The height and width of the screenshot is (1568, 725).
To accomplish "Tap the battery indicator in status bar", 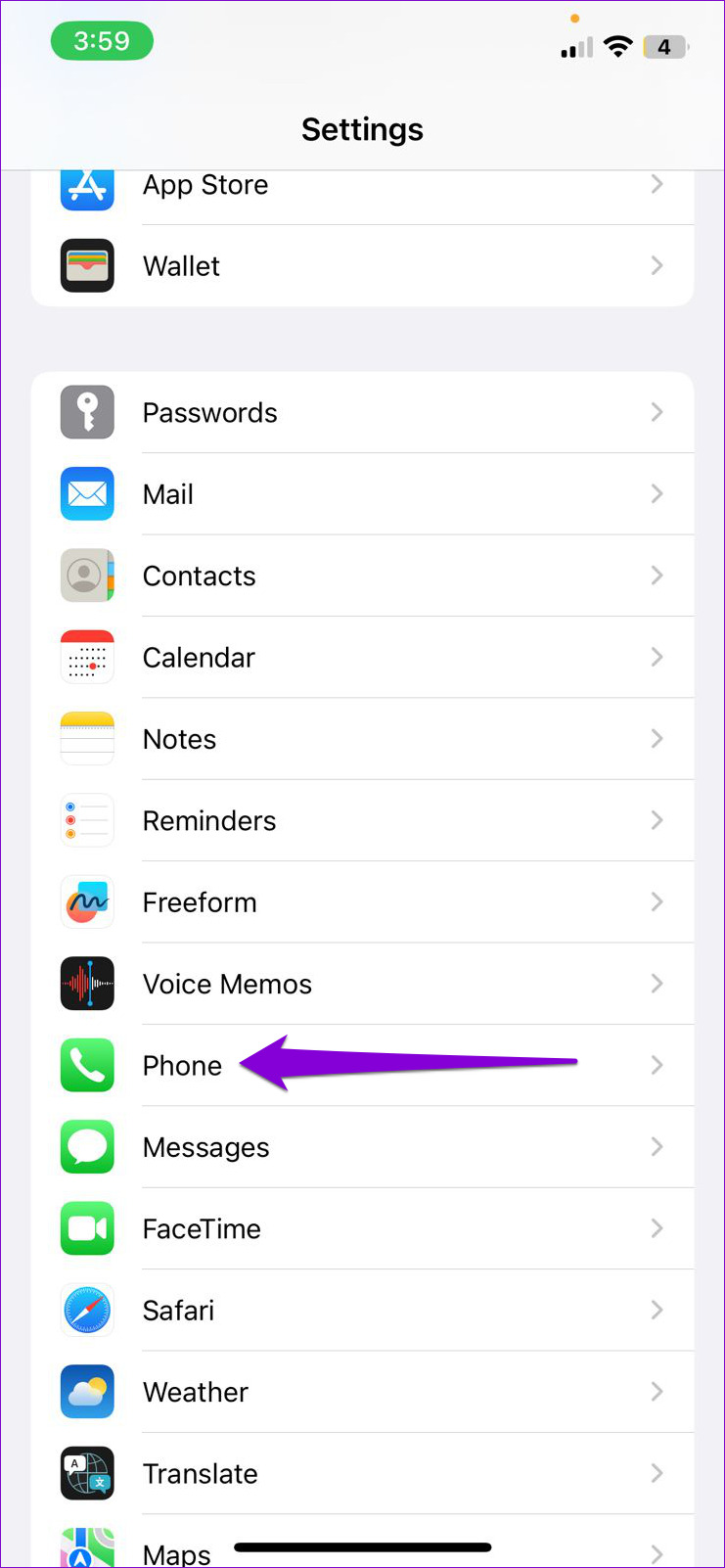I will click(663, 46).
